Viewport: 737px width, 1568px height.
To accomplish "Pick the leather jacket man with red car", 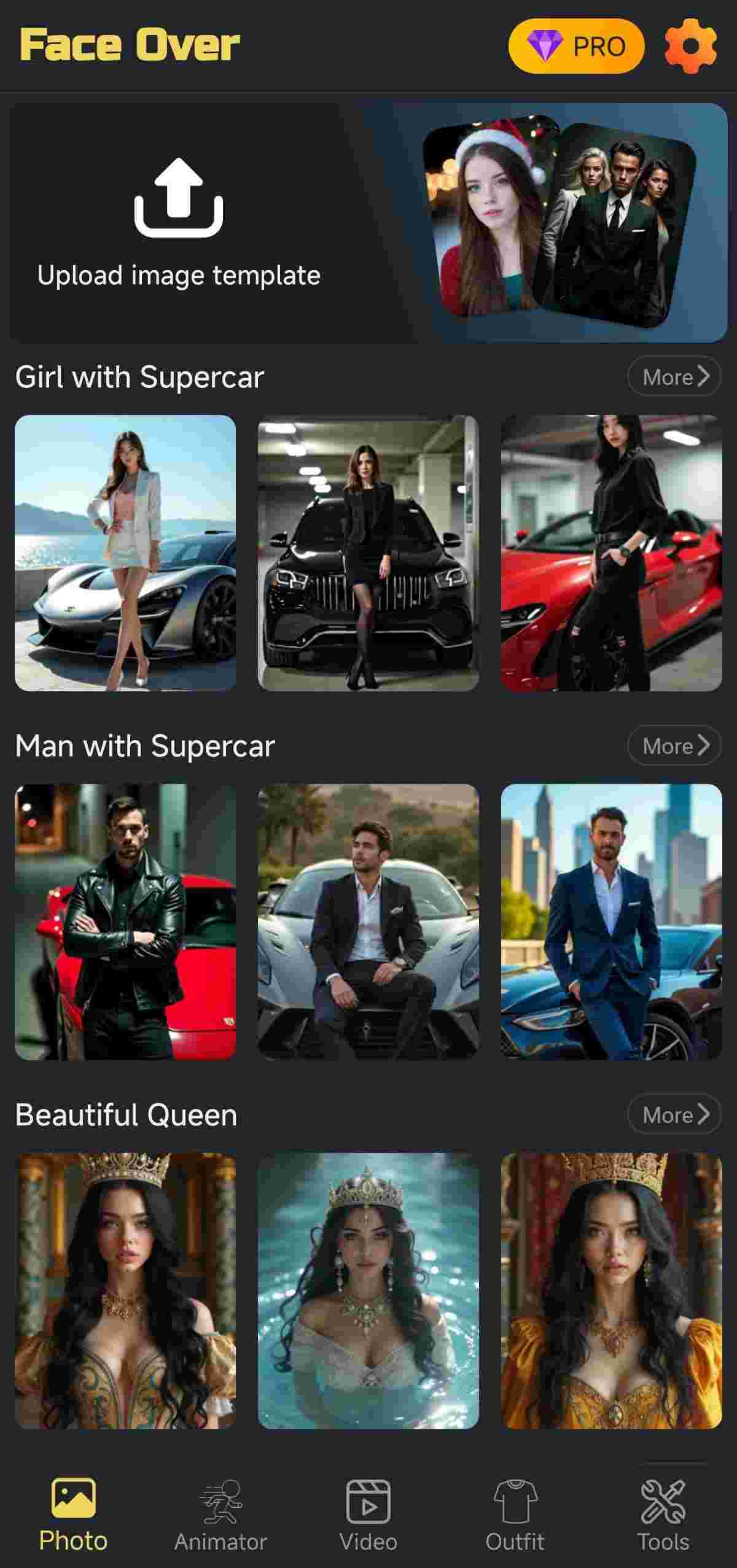I will [x=125, y=922].
